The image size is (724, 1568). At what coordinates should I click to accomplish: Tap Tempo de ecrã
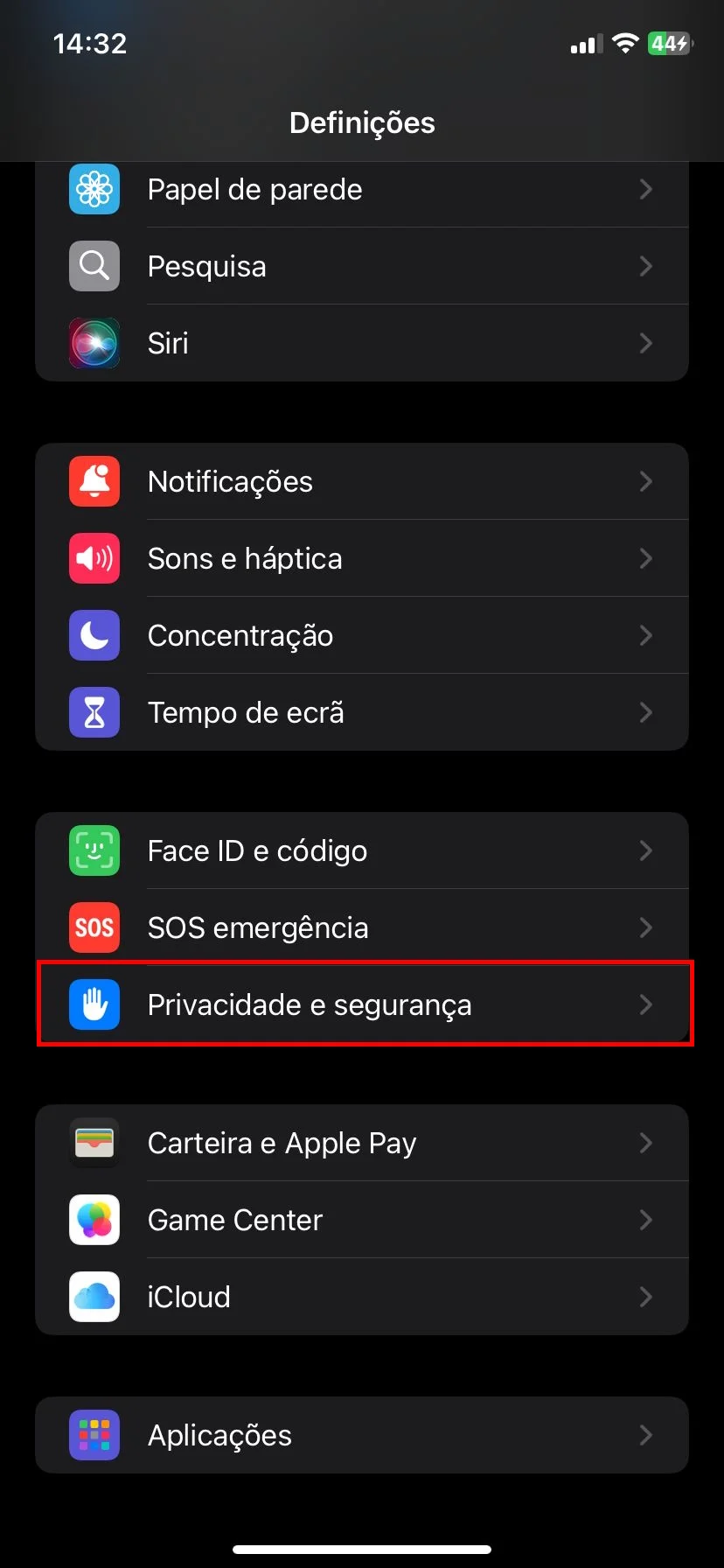[362, 712]
